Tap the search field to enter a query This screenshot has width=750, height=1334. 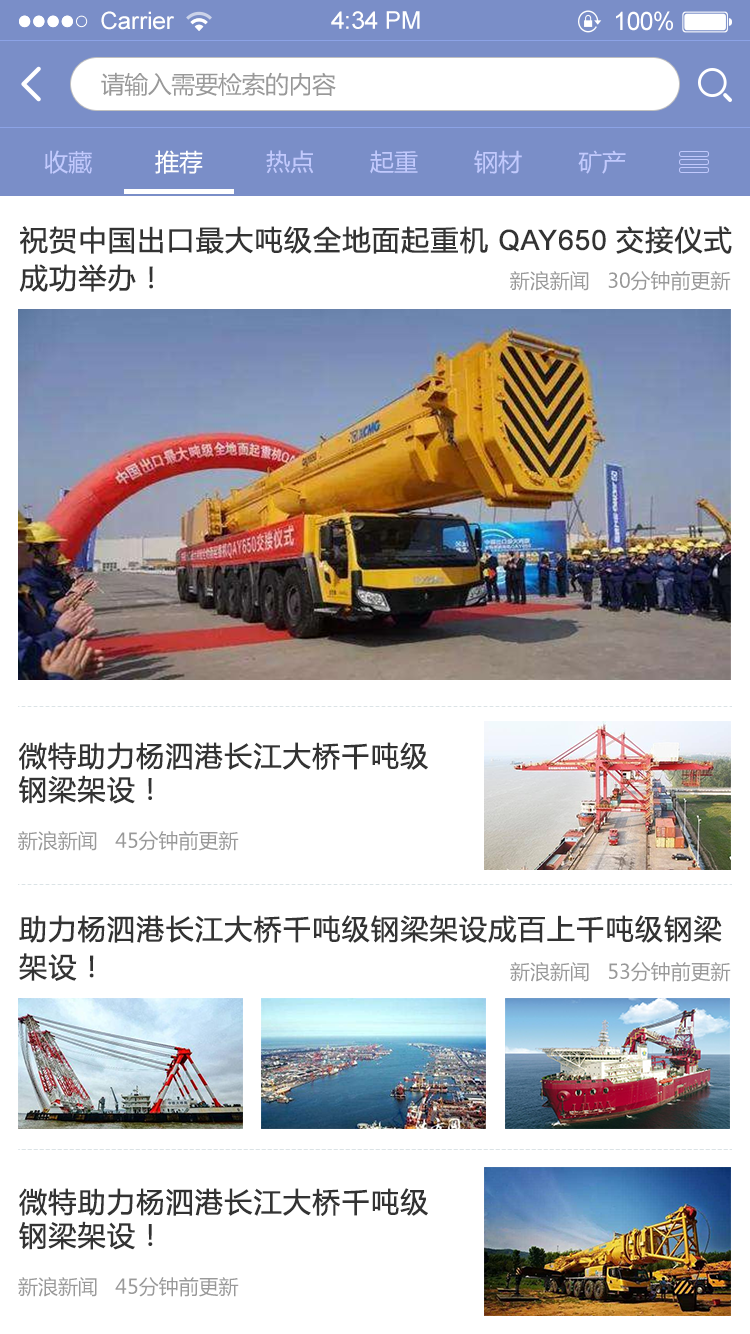[374, 85]
